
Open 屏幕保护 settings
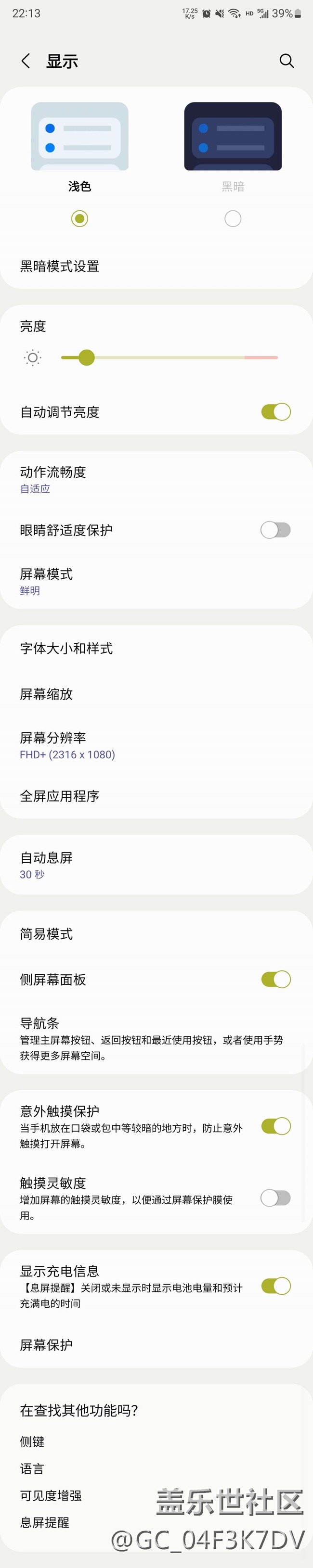46,1345
